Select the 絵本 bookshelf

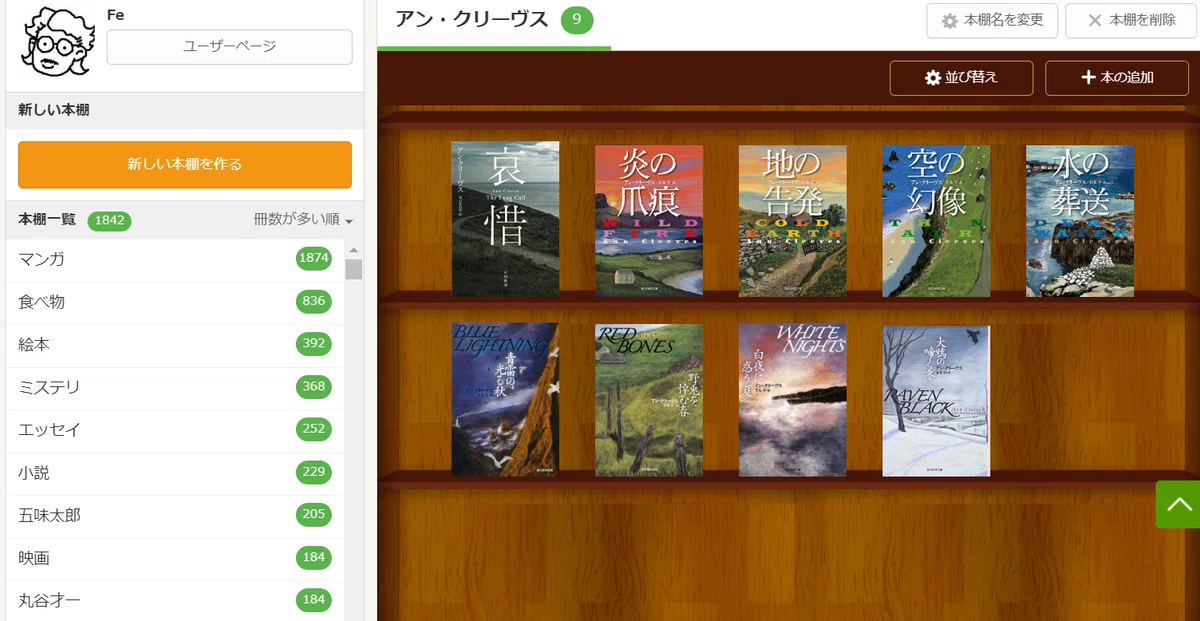point(175,344)
